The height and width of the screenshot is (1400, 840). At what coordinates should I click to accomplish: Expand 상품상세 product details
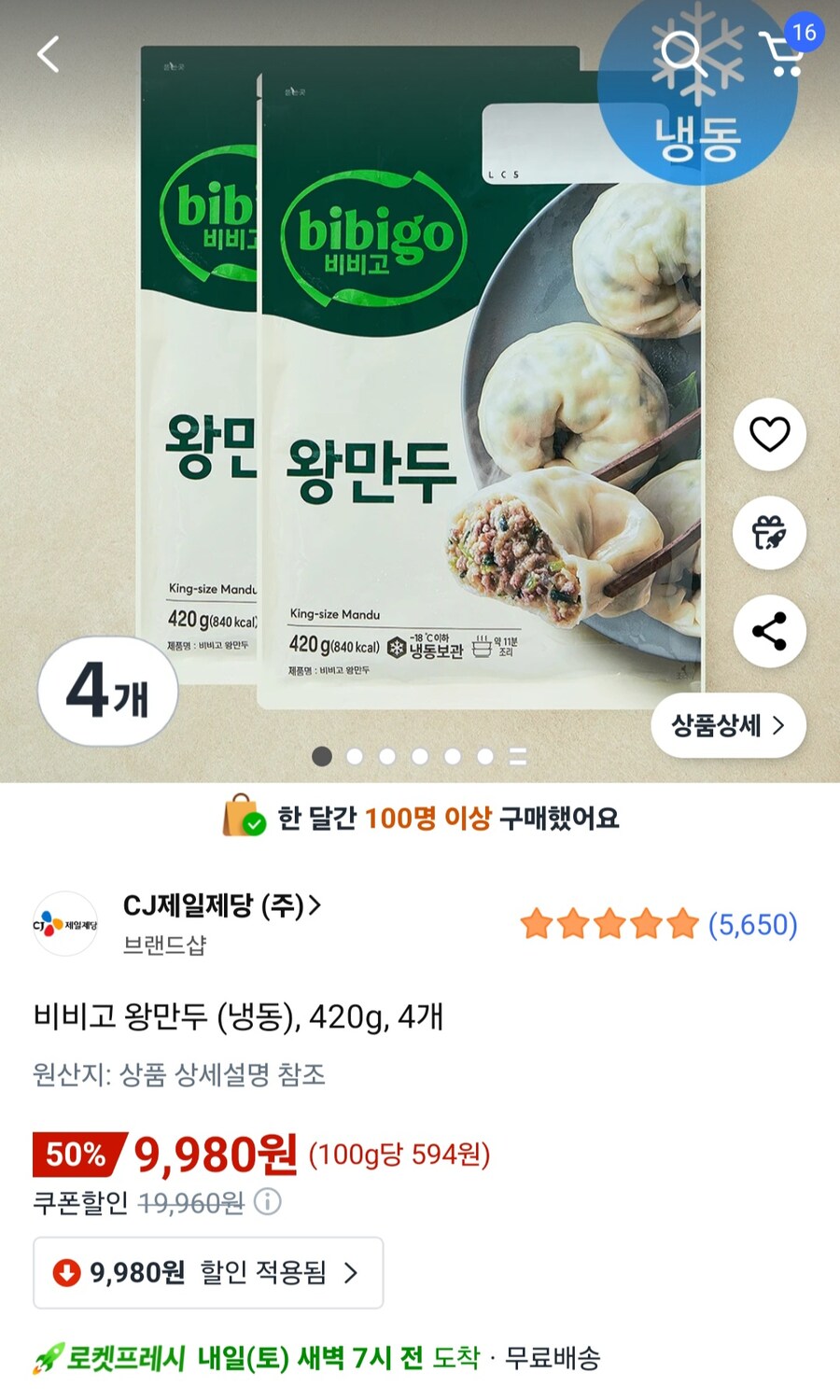tap(727, 725)
